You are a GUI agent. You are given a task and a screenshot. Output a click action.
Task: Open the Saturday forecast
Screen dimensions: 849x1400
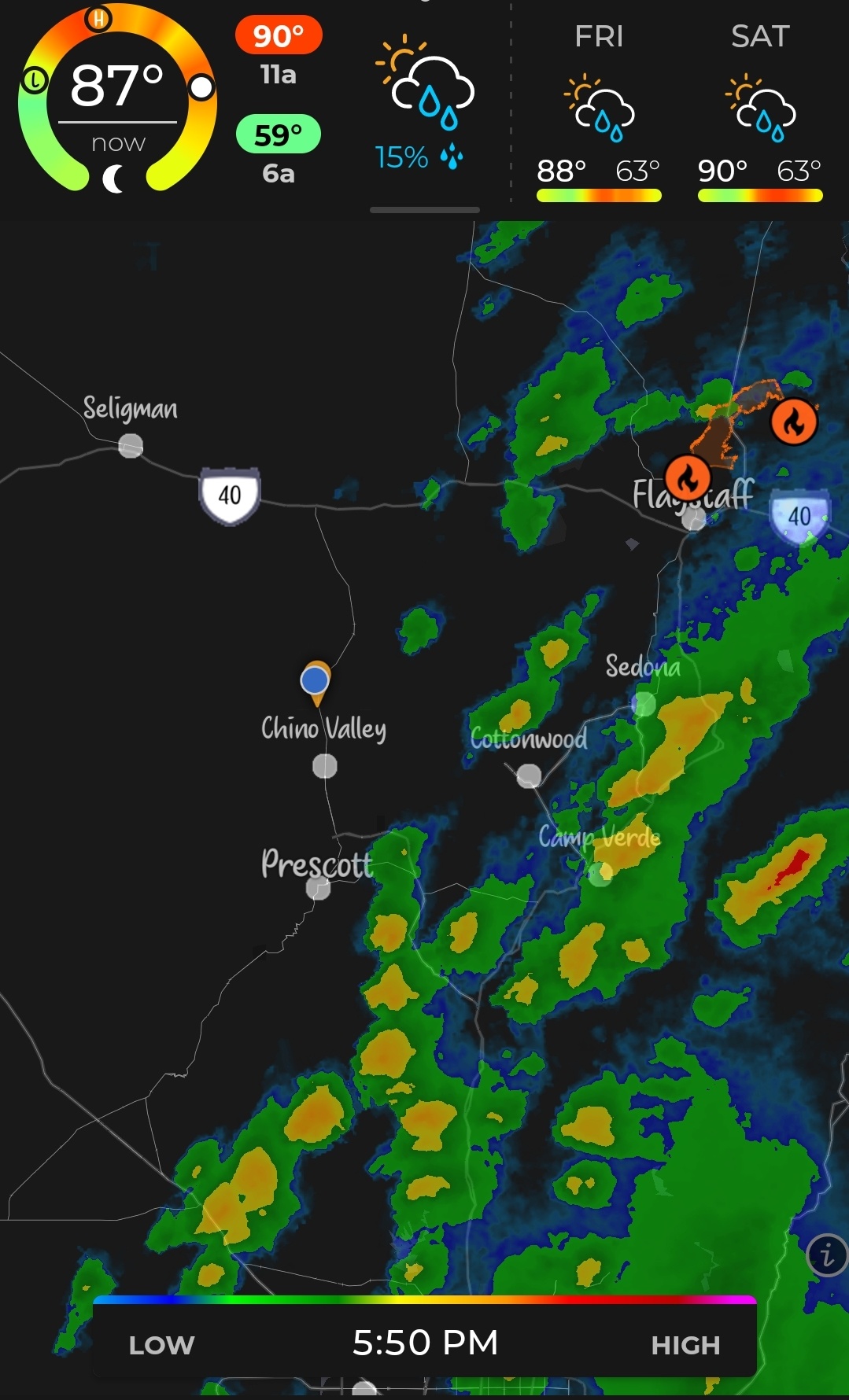(x=760, y=112)
